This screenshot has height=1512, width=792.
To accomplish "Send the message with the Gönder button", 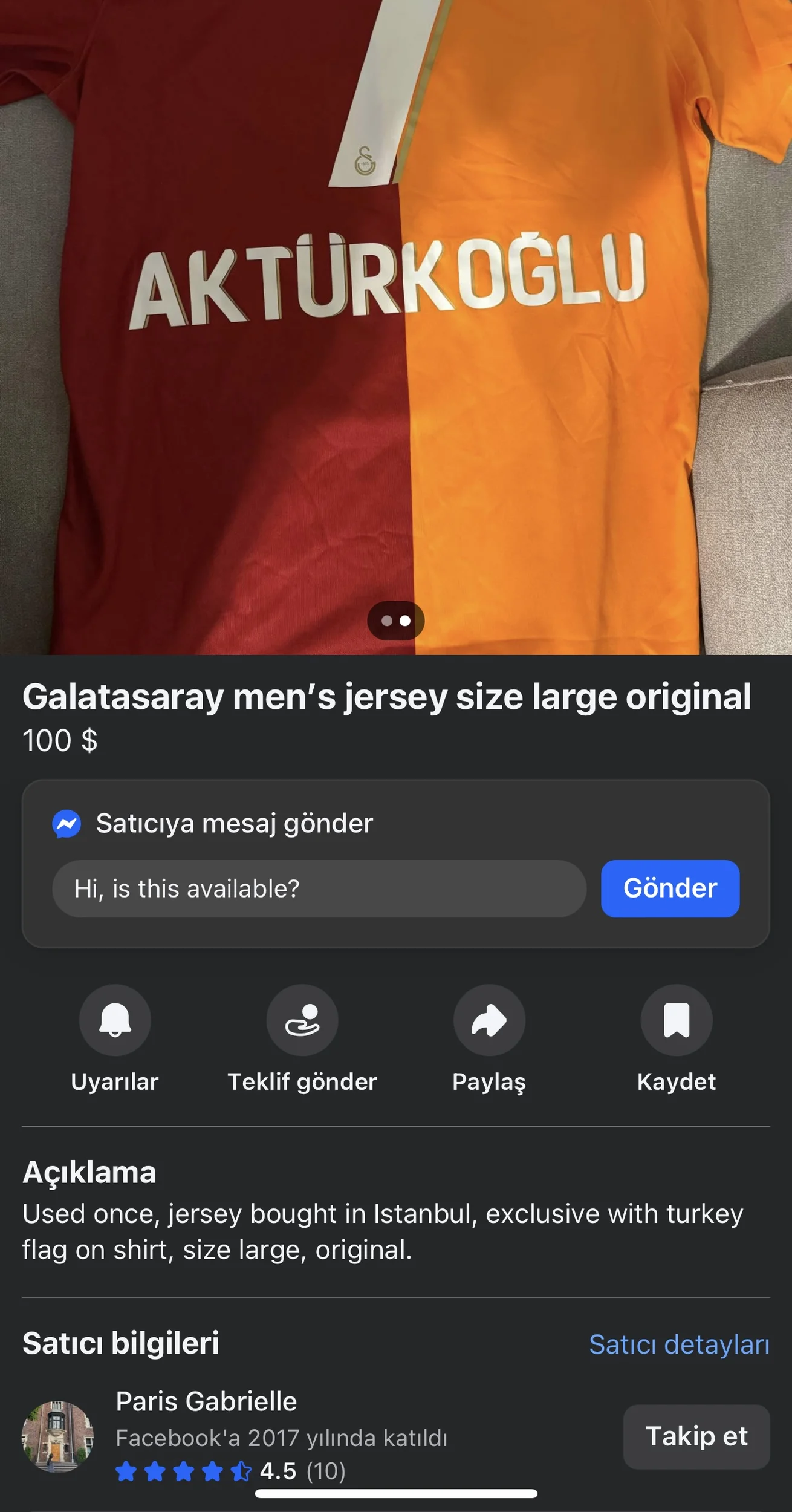I will click(x=669, y=888).
